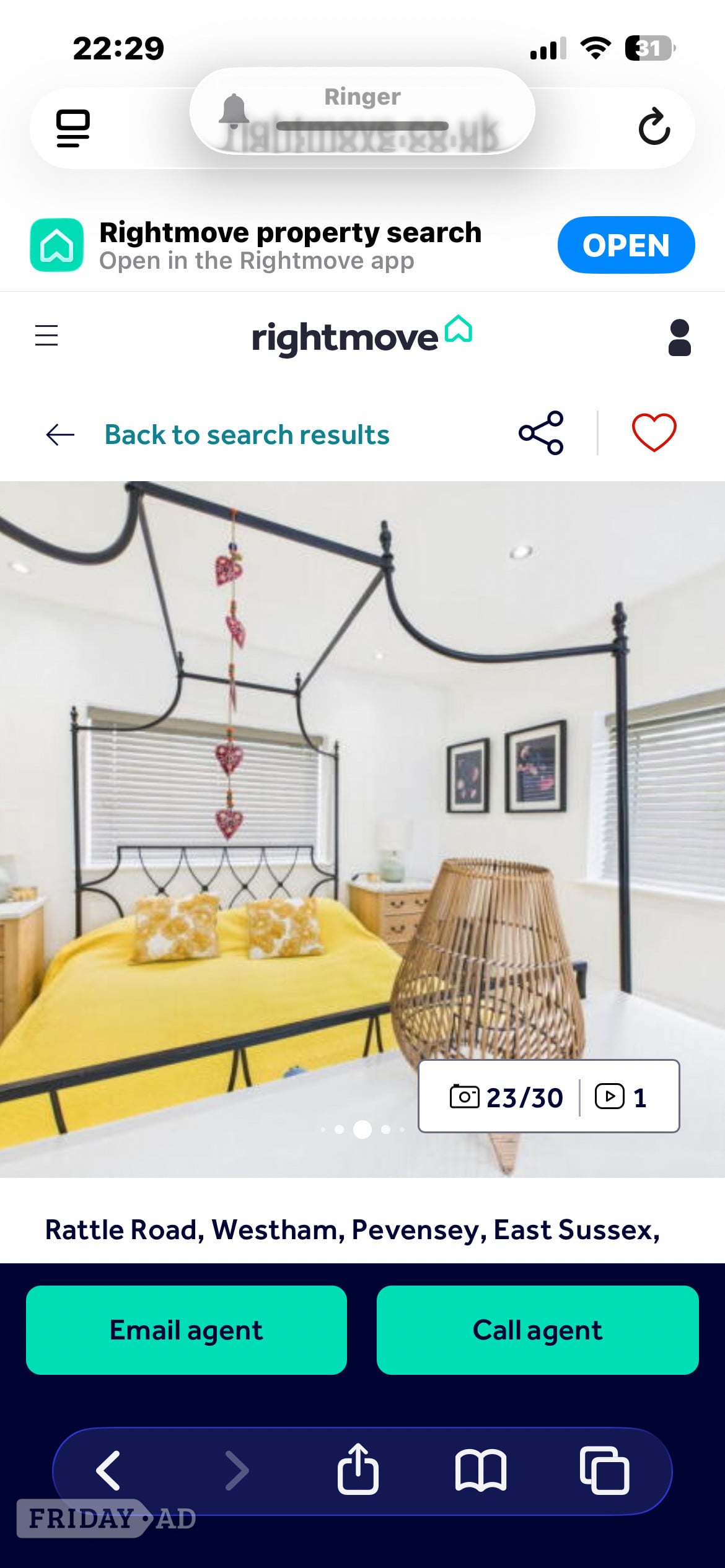This screenshot has height=1568, width=725.
Task: Show all open Safari tabs
Action: point(605,1470)
